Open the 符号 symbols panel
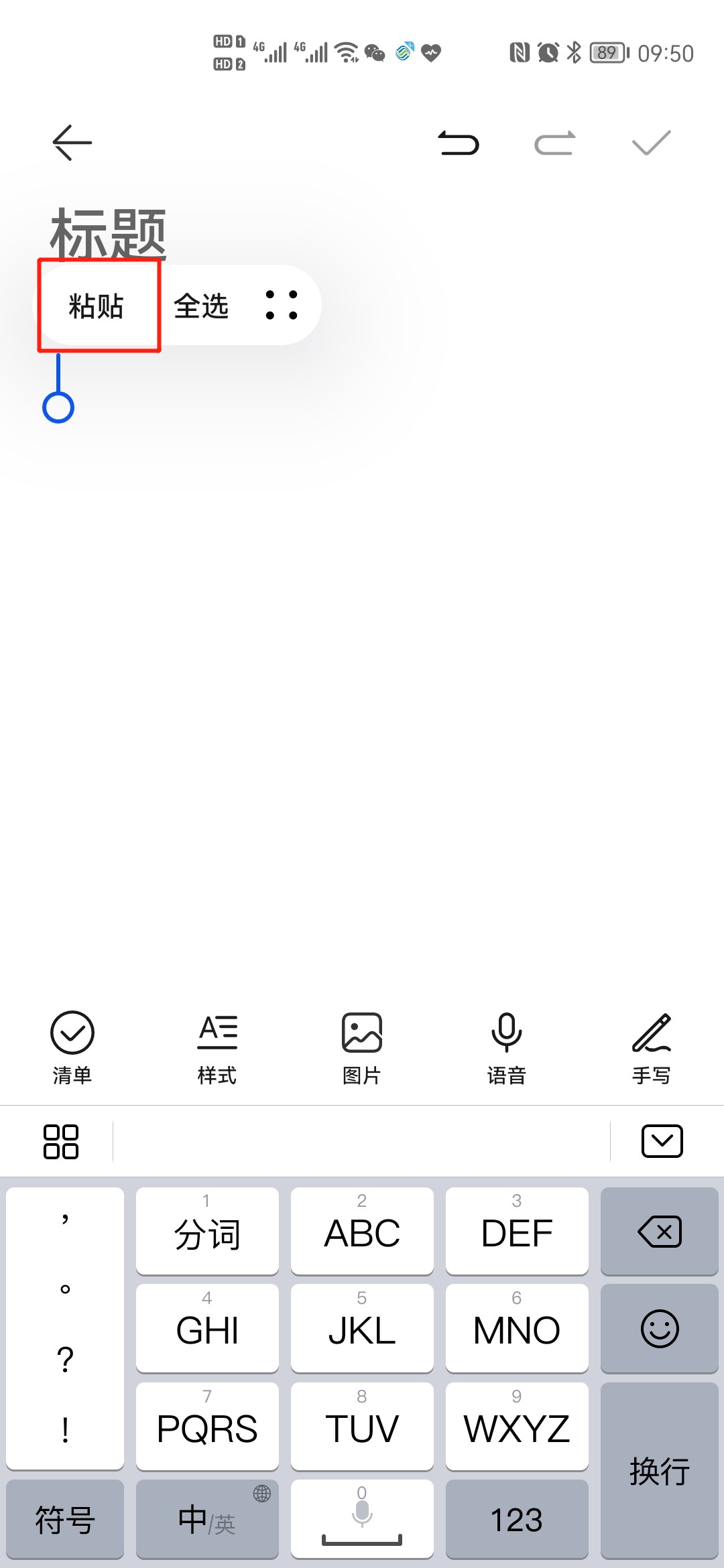Image resolution: width=724 pixels, height=1568 pixels. (x=65, y=1519)
